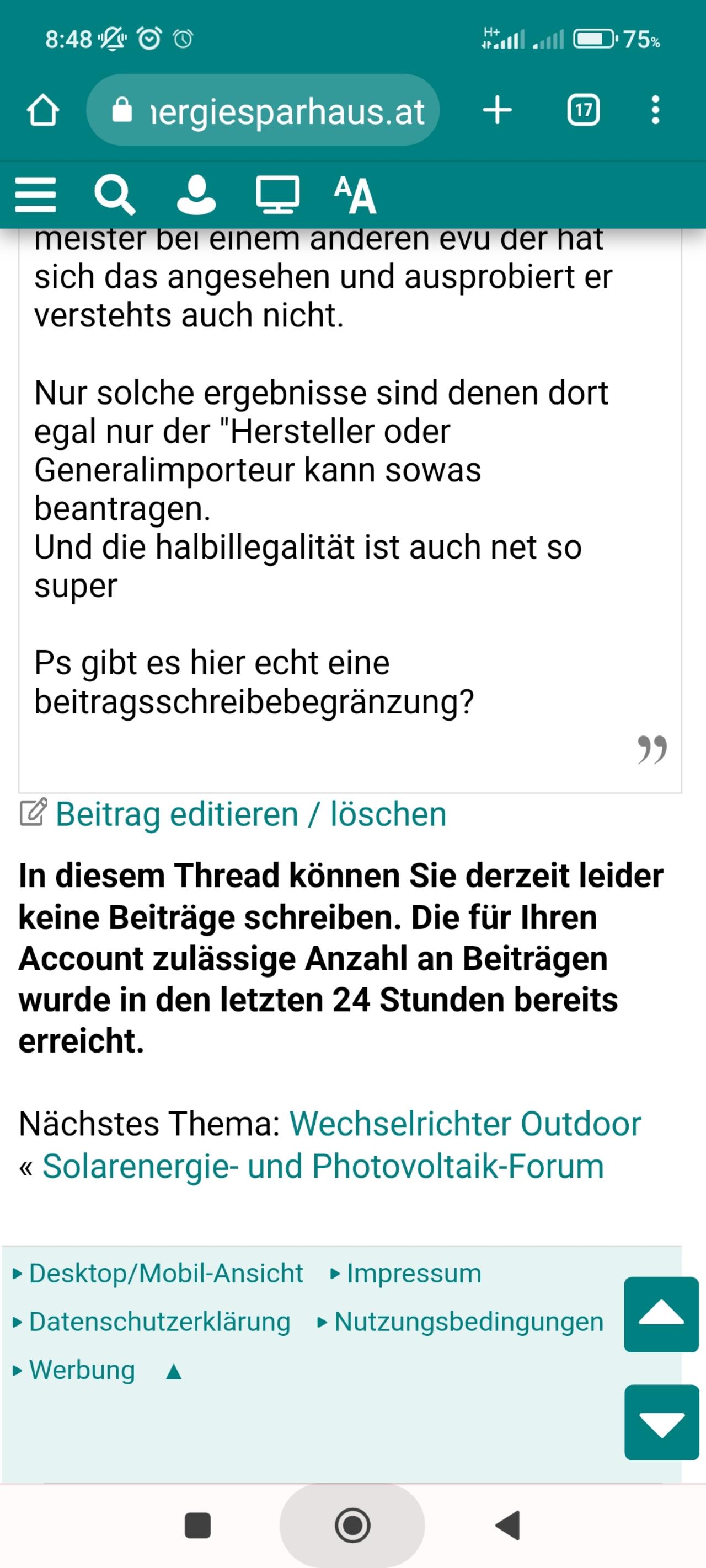Jump to page bottom with down arrow

point(661,1422)
